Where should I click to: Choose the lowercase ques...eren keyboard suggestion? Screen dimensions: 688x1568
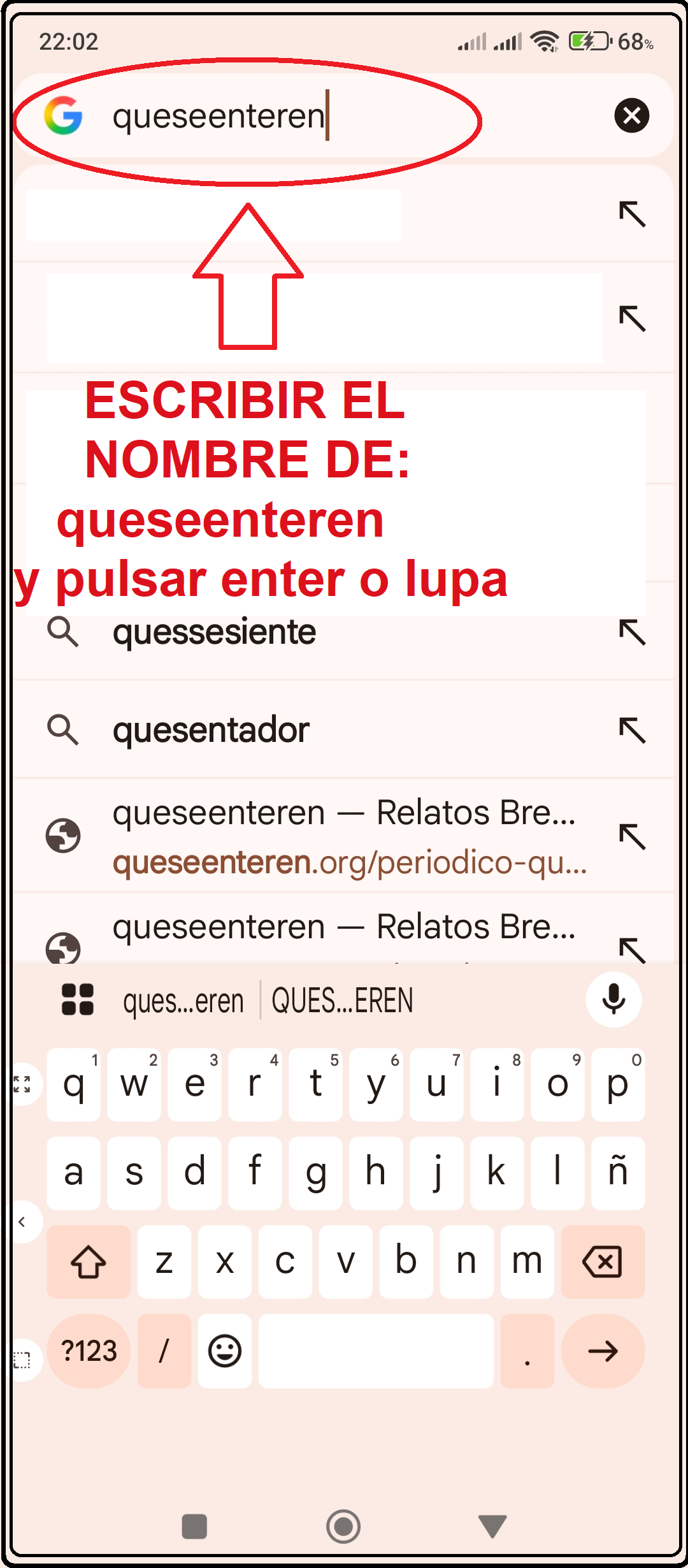[183, 1001]
